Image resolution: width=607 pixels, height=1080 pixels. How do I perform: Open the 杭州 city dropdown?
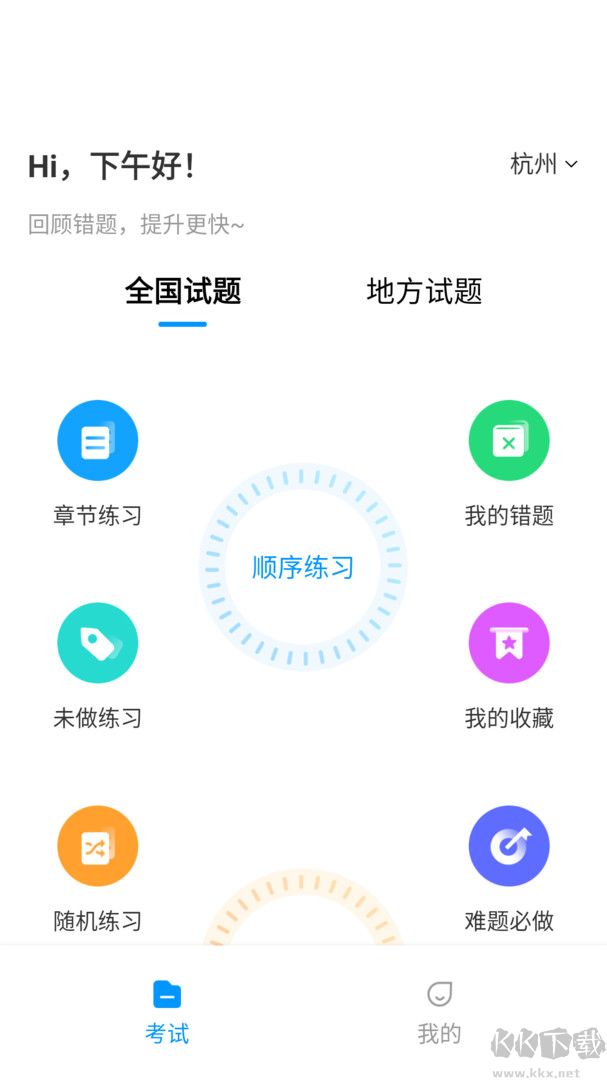[x=544, y=164]
